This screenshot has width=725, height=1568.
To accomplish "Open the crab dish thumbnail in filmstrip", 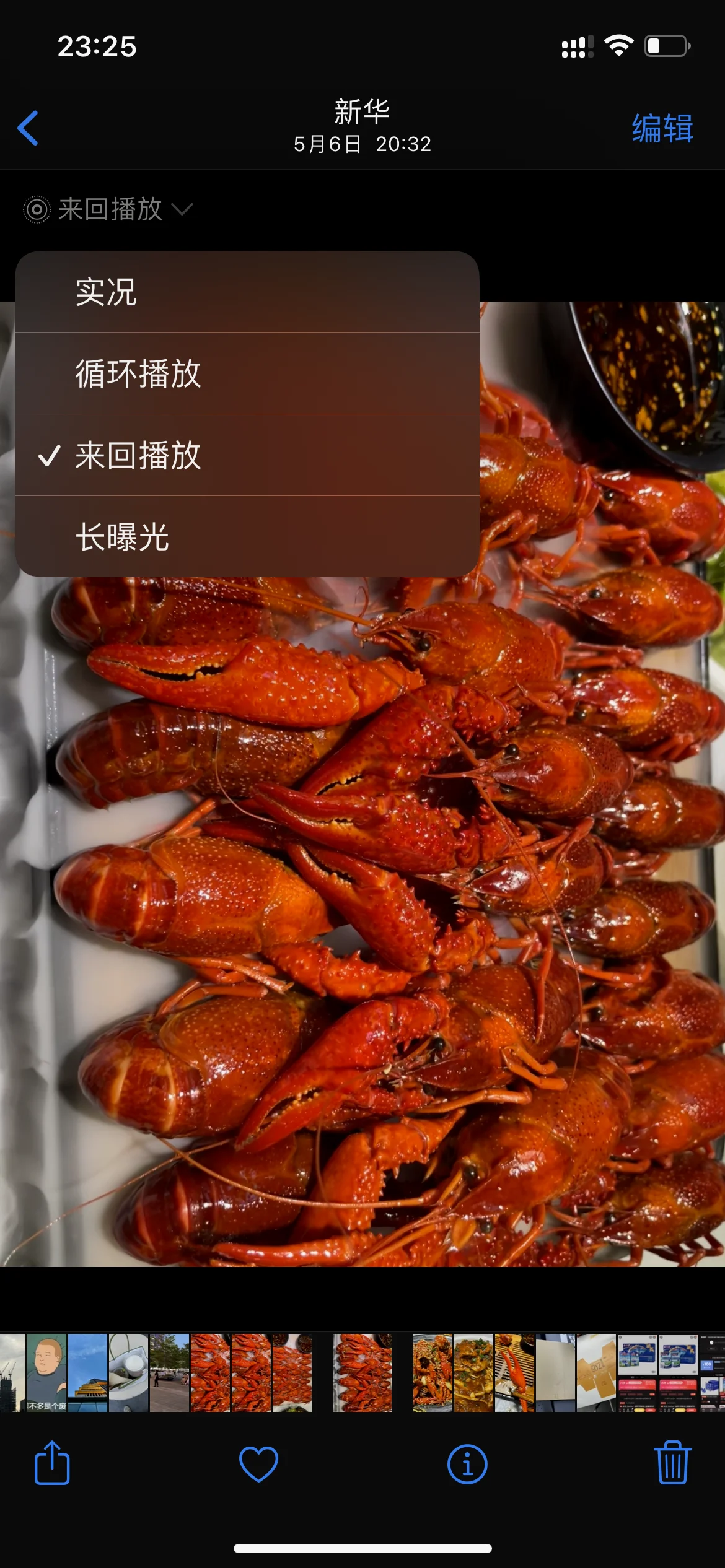I will pyautogui.click(x=433, y=1372).
